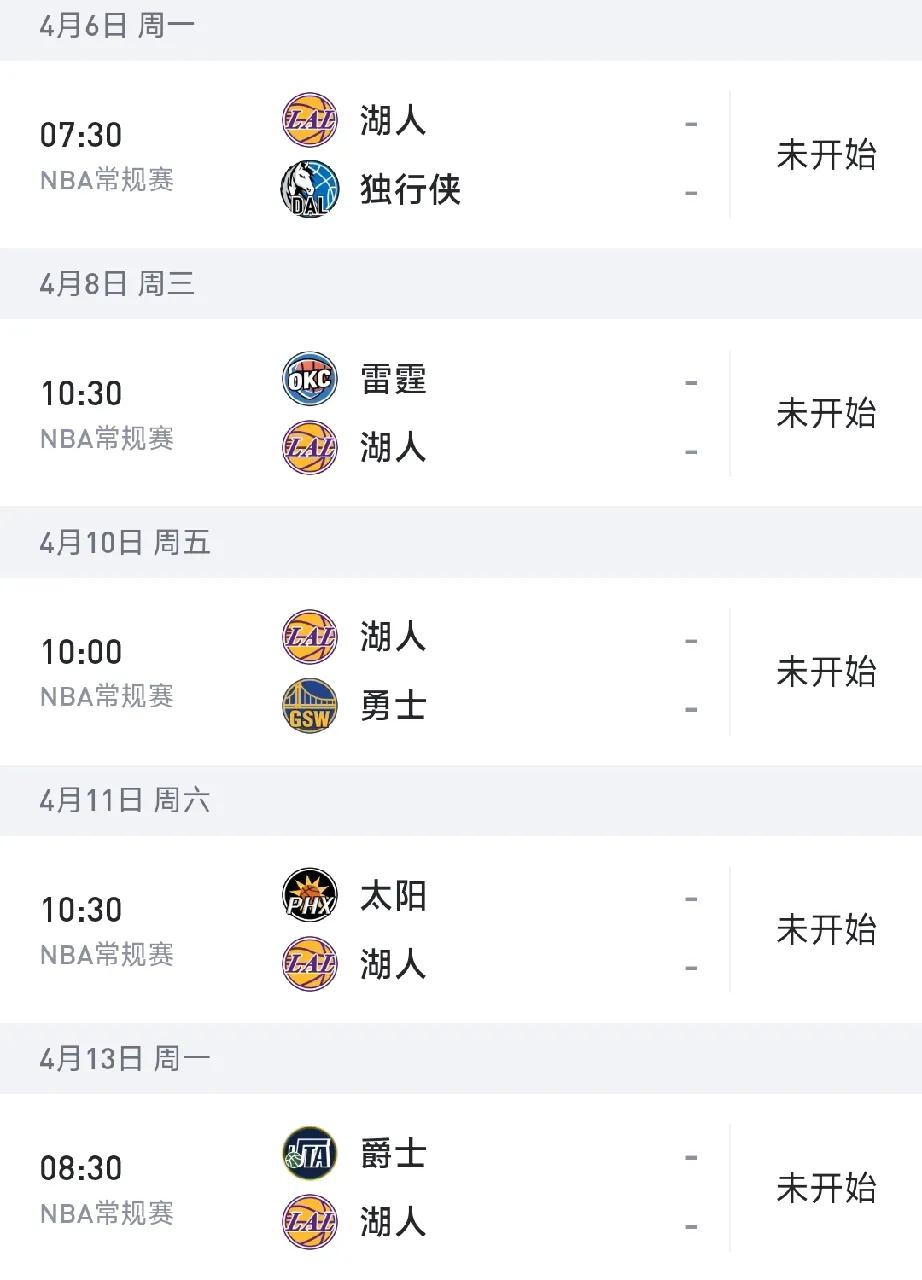The width and height of the screenshot is (922, 1280).
Task: Click the 未开始 status of the April 6 game
Action: (826, 155)
